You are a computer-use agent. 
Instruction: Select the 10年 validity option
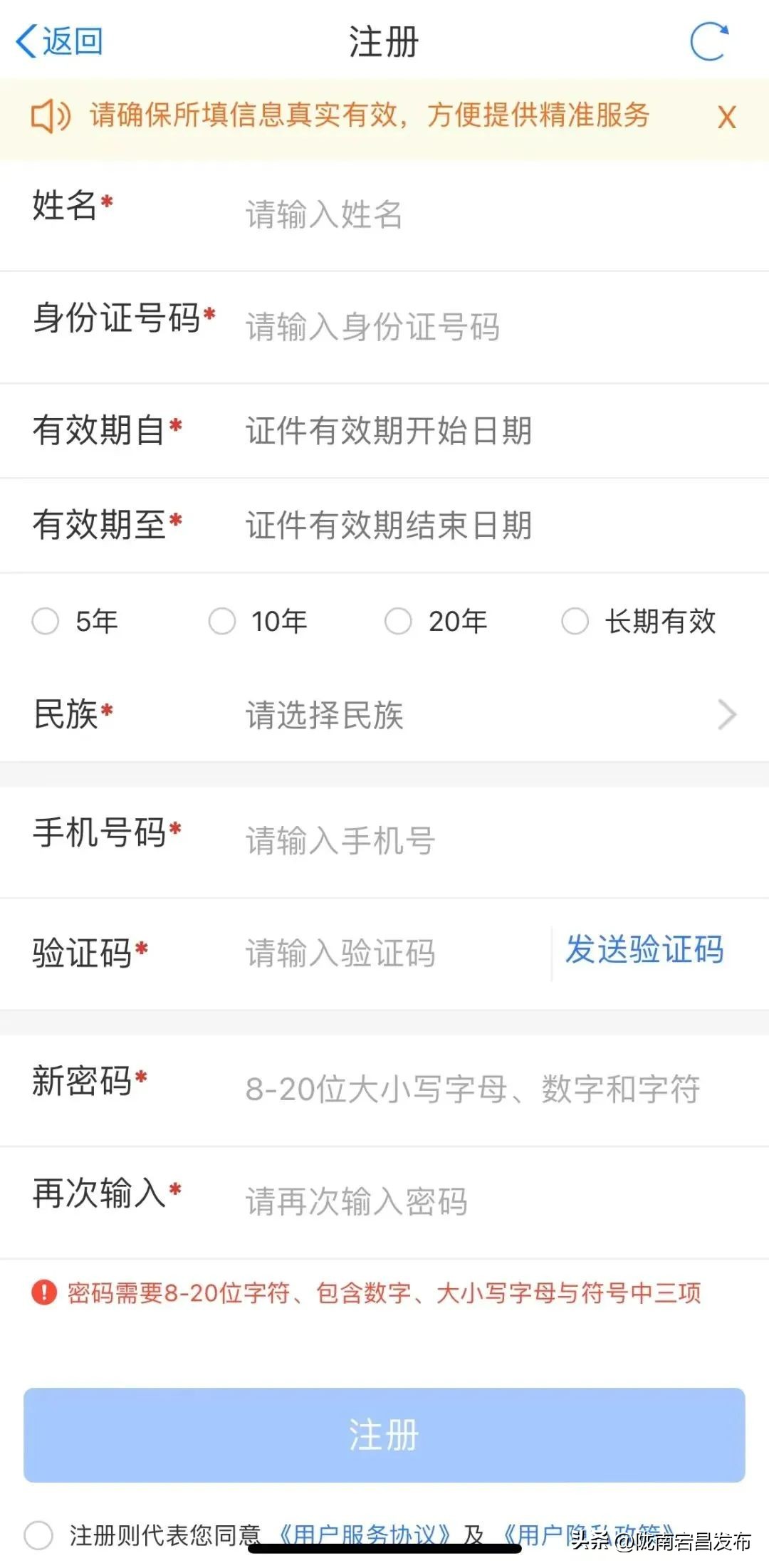(x=222, y=621)
